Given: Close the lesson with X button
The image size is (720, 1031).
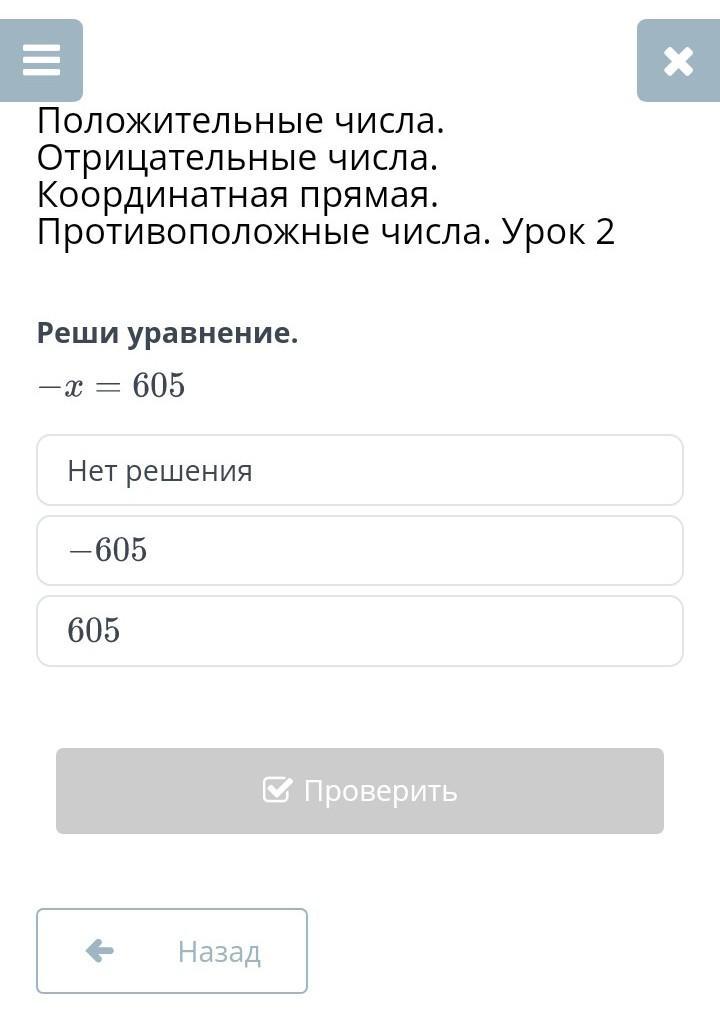Looking at the screenshot, I should [678, 61].
